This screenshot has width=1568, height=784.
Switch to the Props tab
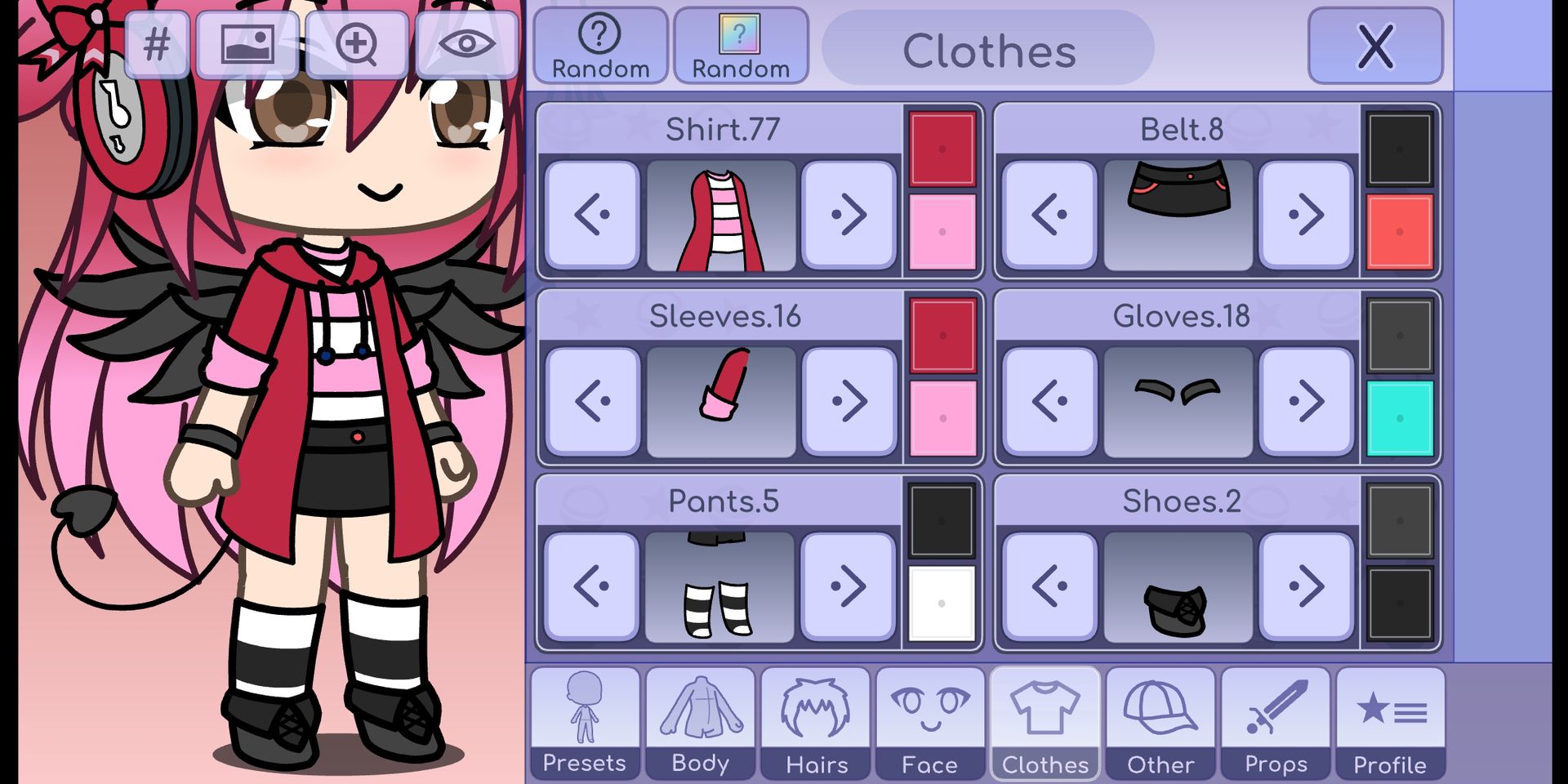pyautogui.click(x=1276, y=724)
